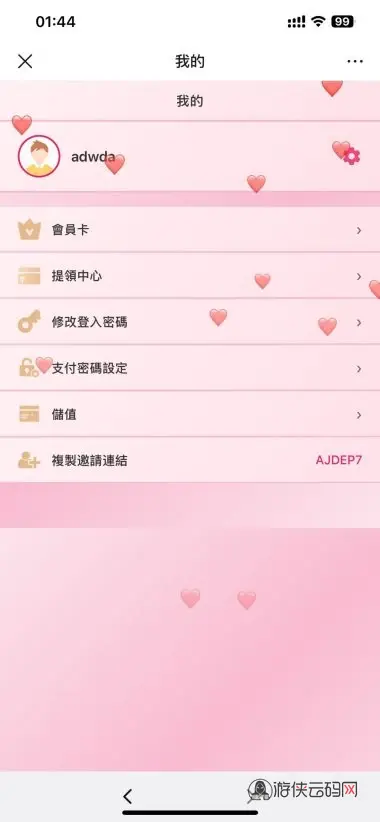The width and height of the screenshot is (380, 822).
Task: Open 支付密碼設定 payment password settings
Action: [x=190, y=368]
